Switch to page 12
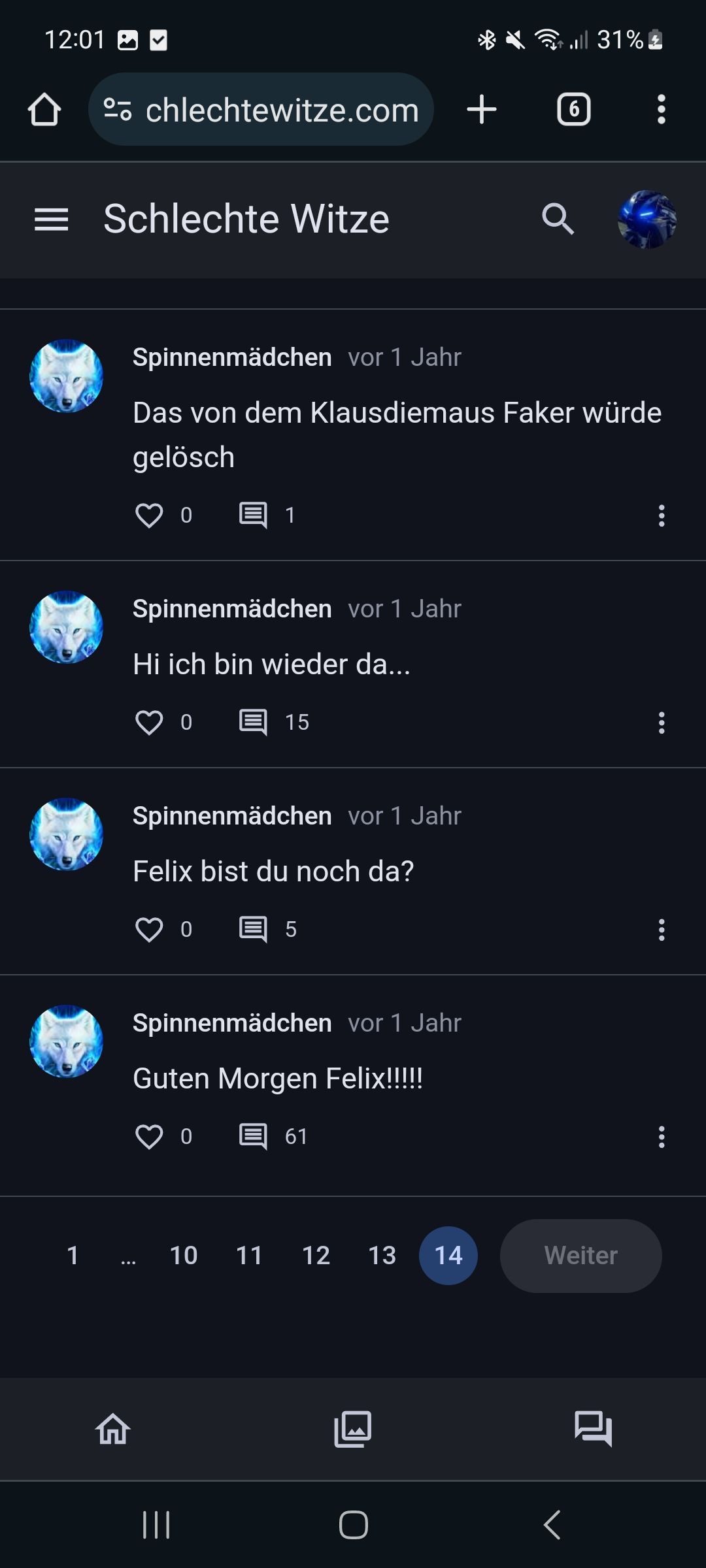This screenshot has width=706, height=1568. pyautogui.click(x=316, y=1256)
